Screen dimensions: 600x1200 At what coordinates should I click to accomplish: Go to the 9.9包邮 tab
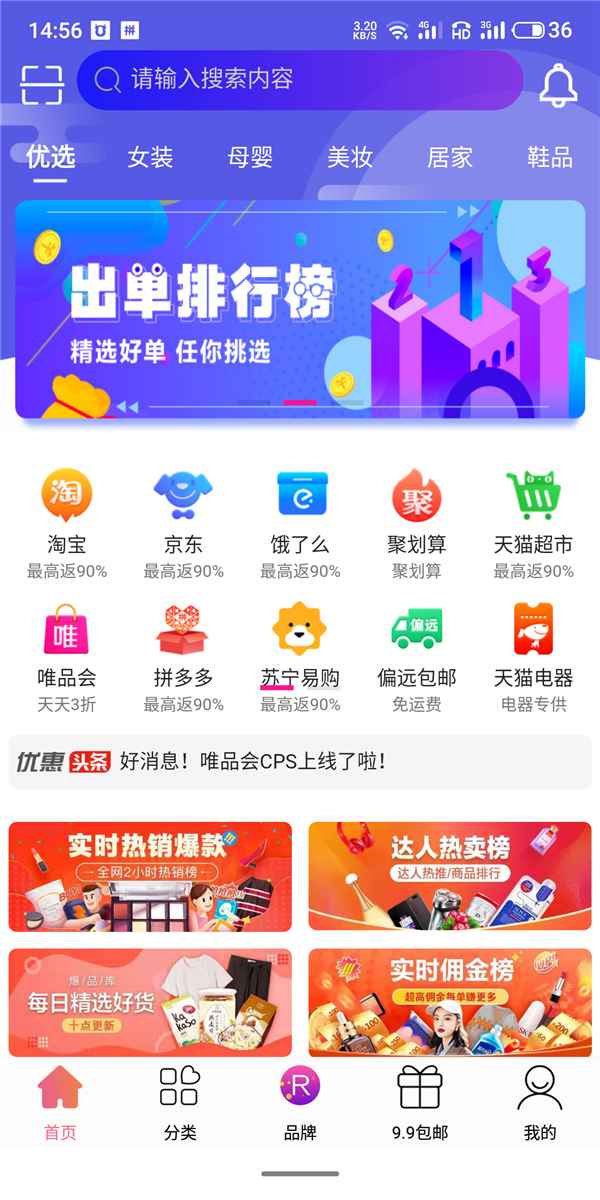[420, 1102]
